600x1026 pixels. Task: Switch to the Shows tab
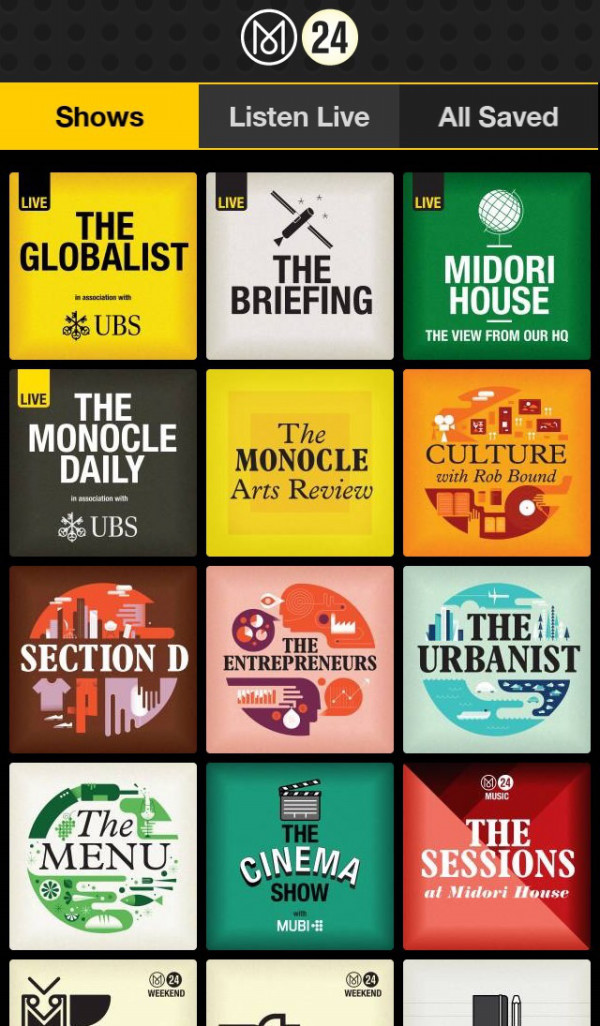(99, 117)
